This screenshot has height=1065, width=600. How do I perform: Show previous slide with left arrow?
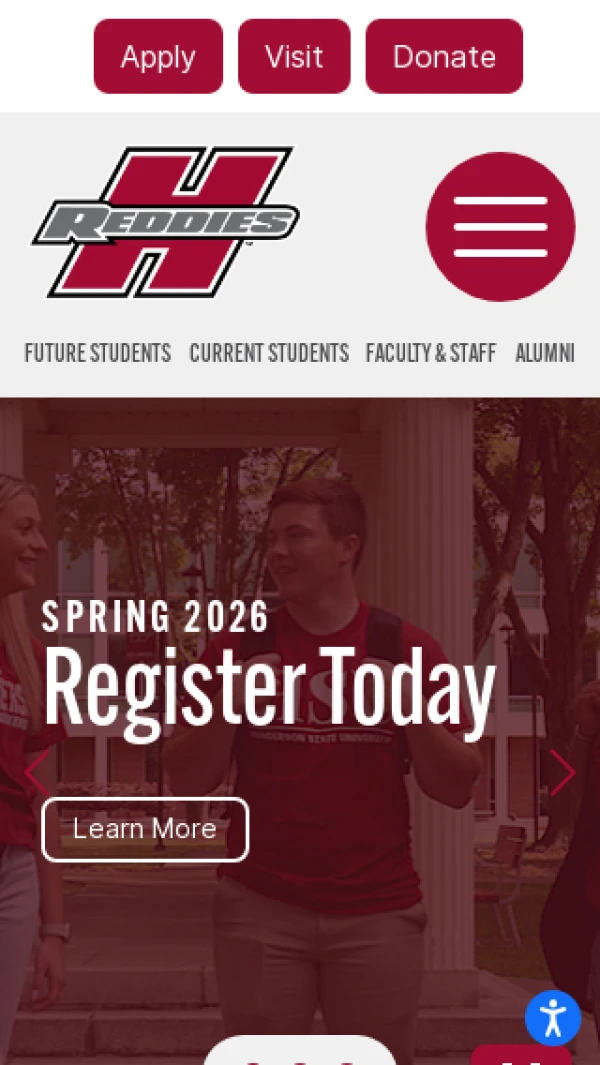[x=36, y=773]
